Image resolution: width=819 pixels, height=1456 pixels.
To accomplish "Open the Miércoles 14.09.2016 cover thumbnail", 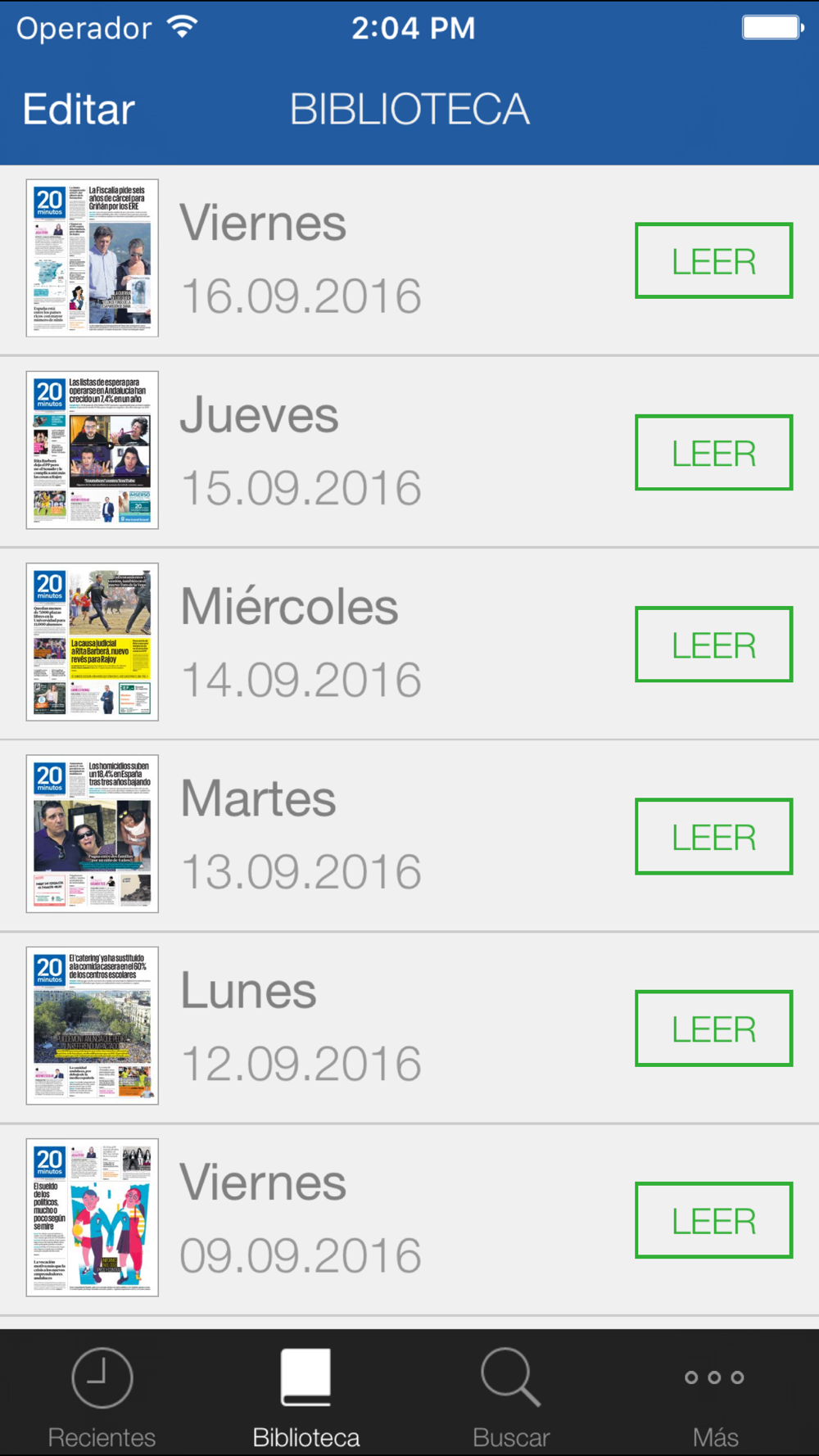I will (x=93, y=642).
